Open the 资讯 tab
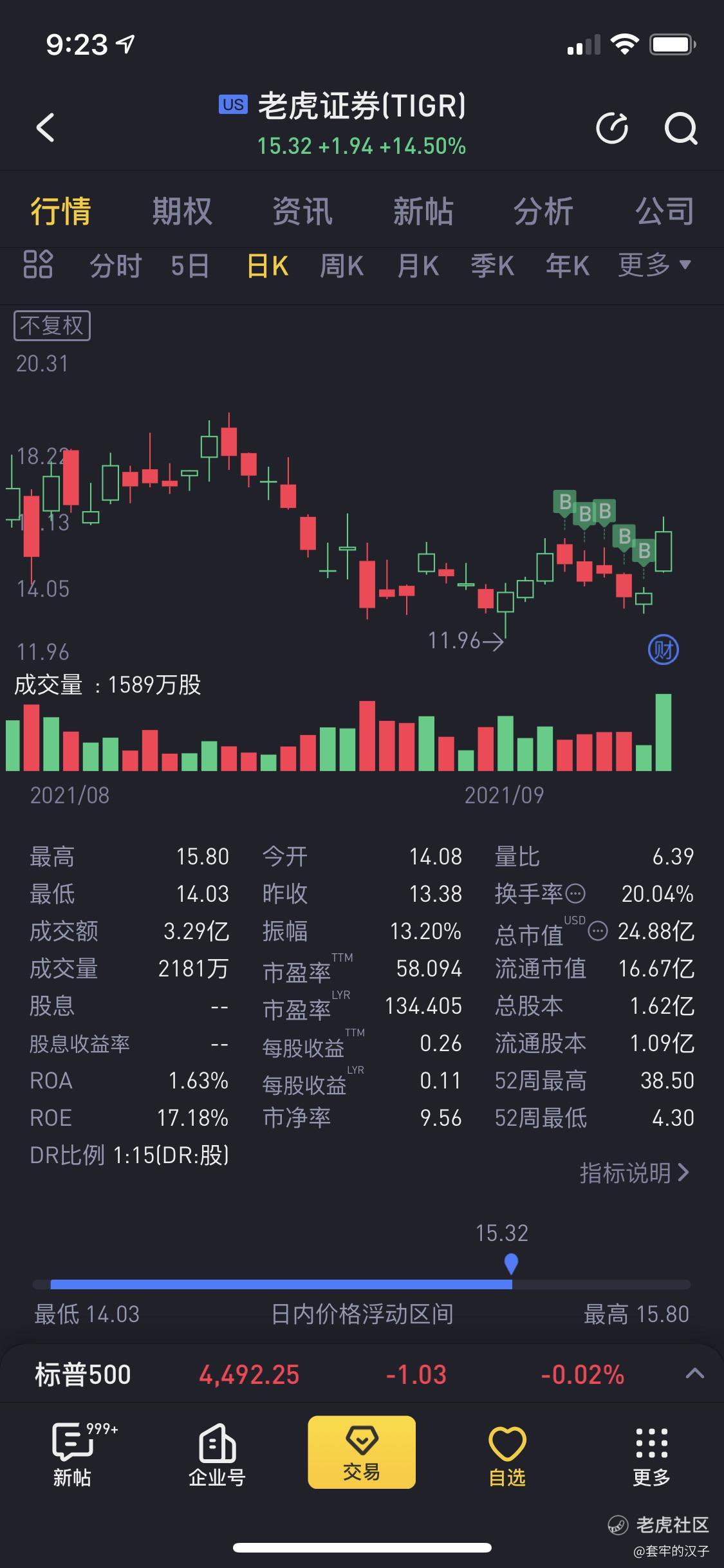Image resolution: width=724 pixels, height=1568 pixels. click(x=302, y=211)
